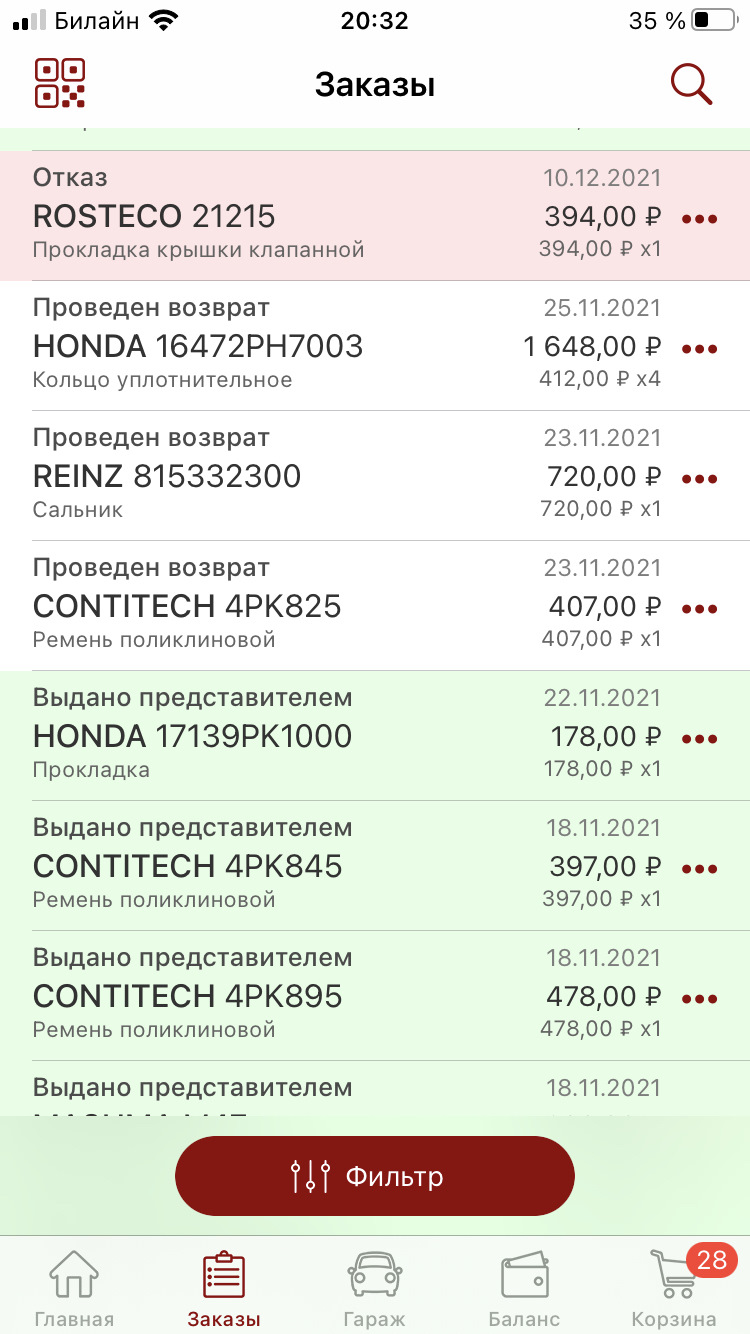The height and width of the screenshot is (1334, 750).
Task: Open more options for HONDA 16472PH7003
Action: coord(700,349)
